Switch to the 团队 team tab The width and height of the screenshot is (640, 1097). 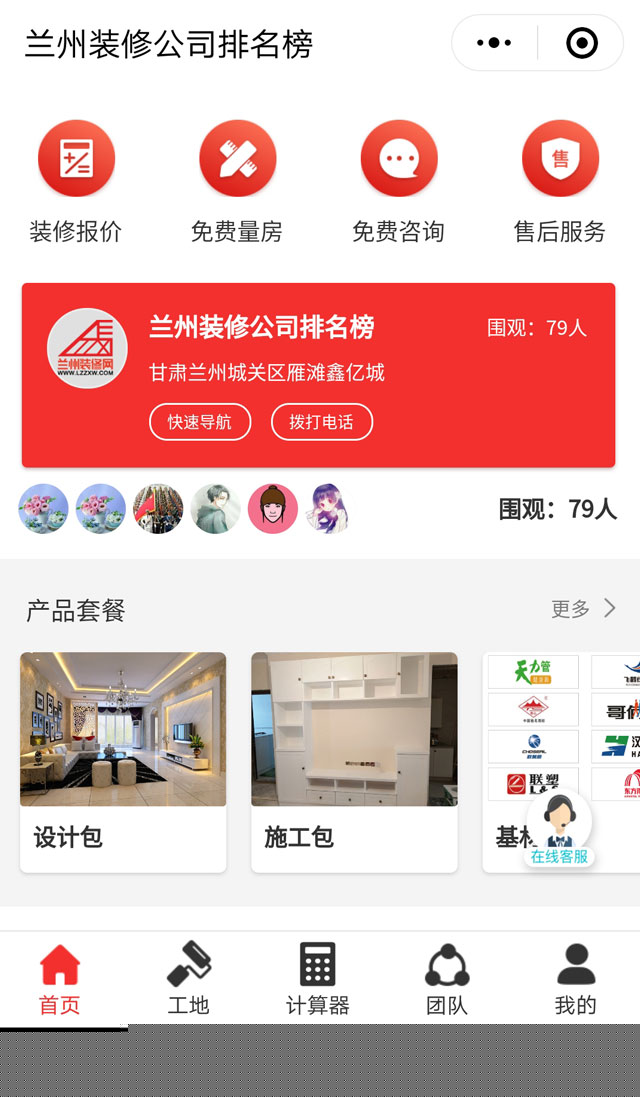coord(446,979)
